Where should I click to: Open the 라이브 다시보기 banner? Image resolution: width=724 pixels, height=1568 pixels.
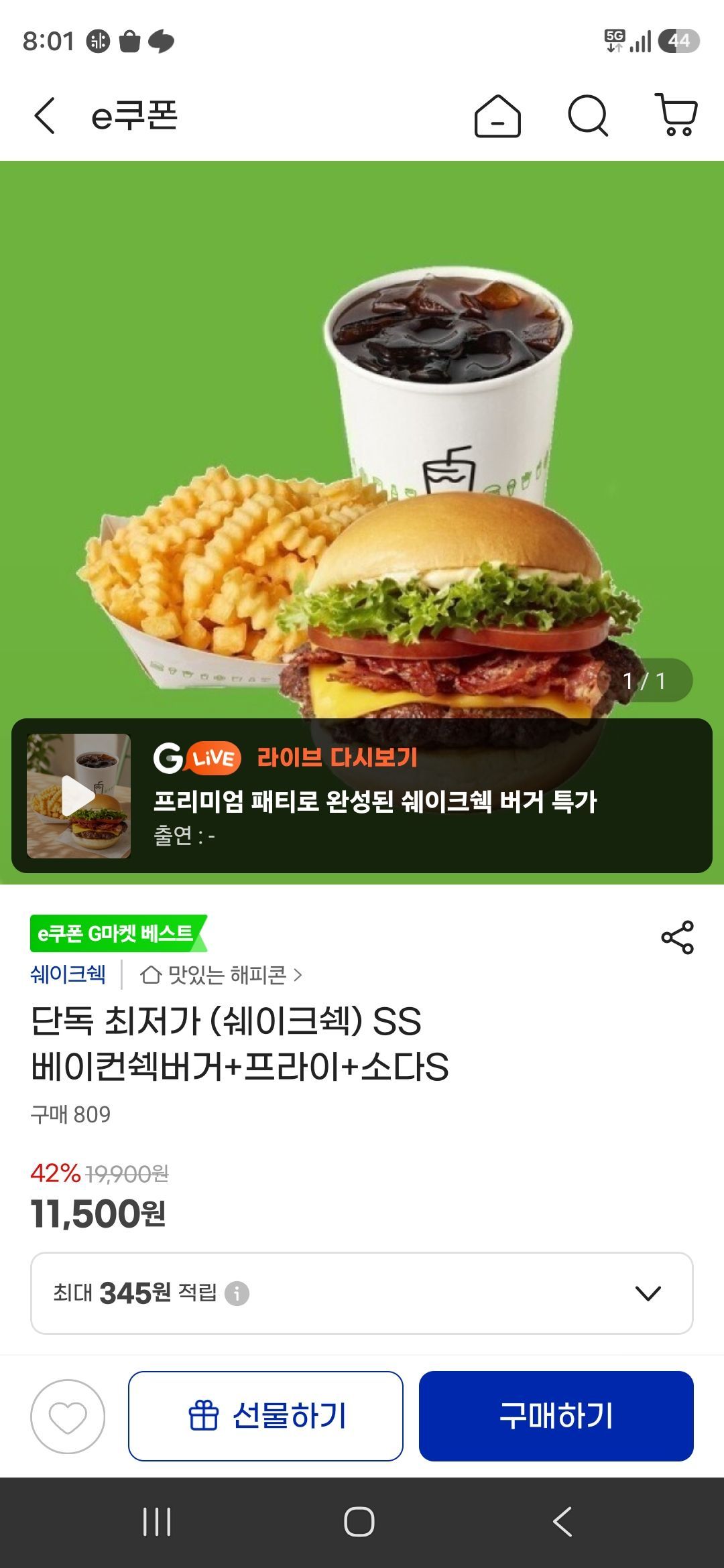pyautogui.click(x=362, y=795)
